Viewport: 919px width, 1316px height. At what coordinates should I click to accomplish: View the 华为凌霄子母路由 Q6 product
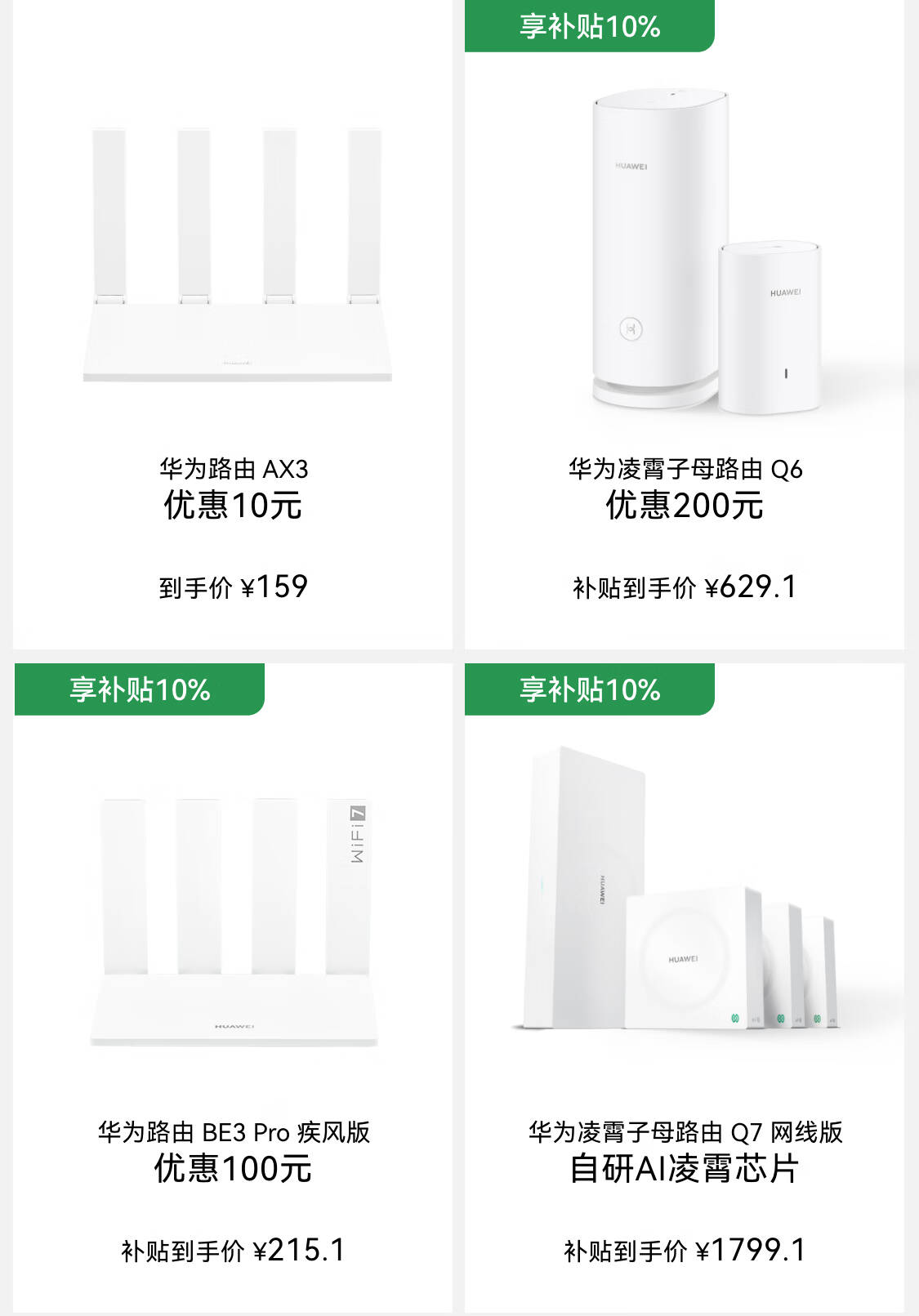click(685, 327)
